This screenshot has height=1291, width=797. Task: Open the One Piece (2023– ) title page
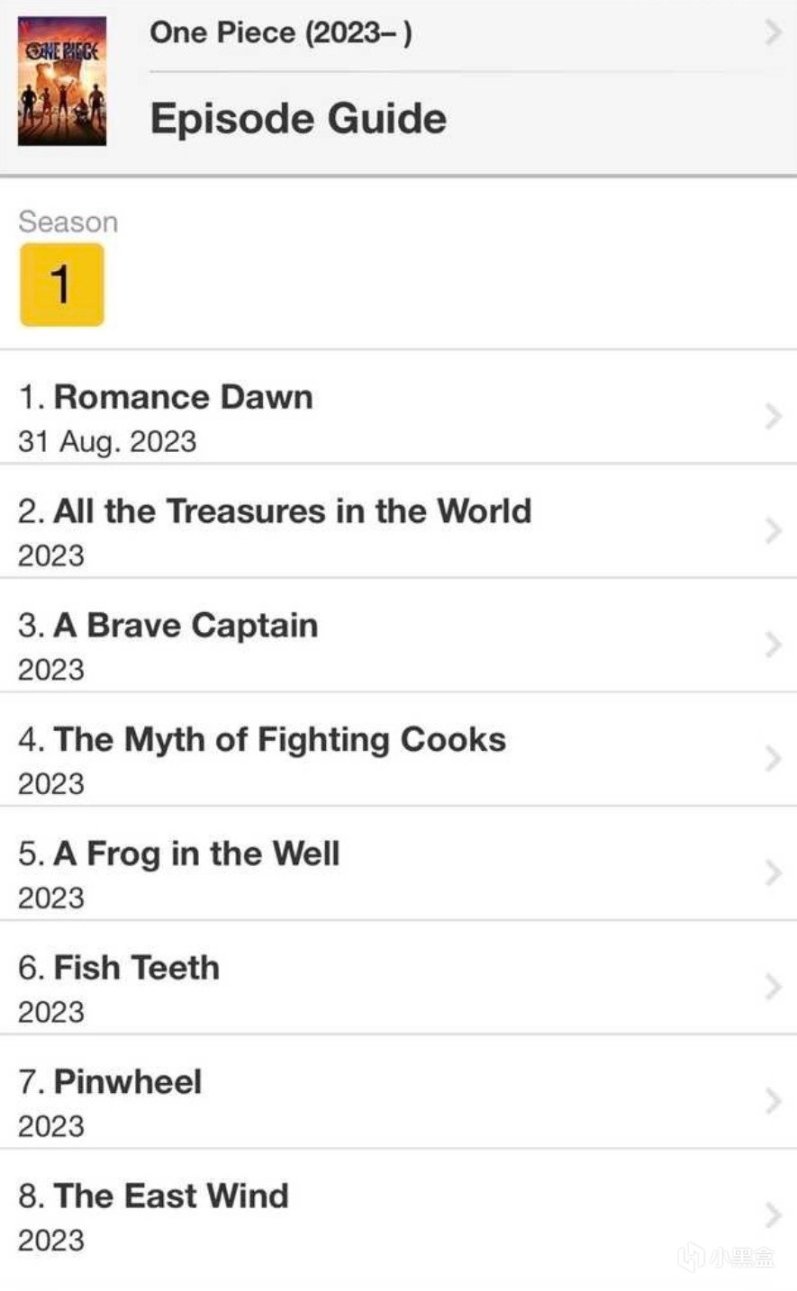coord(280,34)
